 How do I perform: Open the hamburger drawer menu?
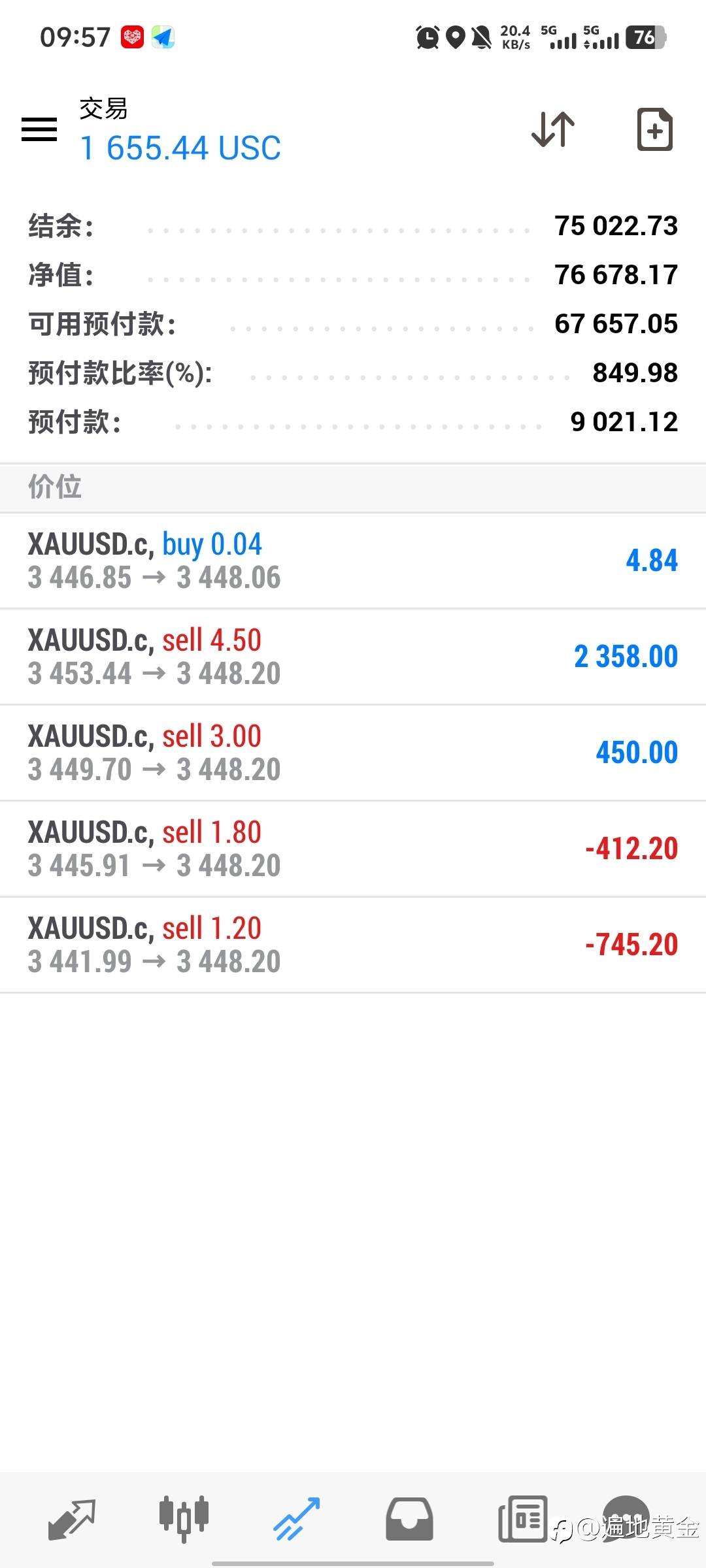(39, 129)
